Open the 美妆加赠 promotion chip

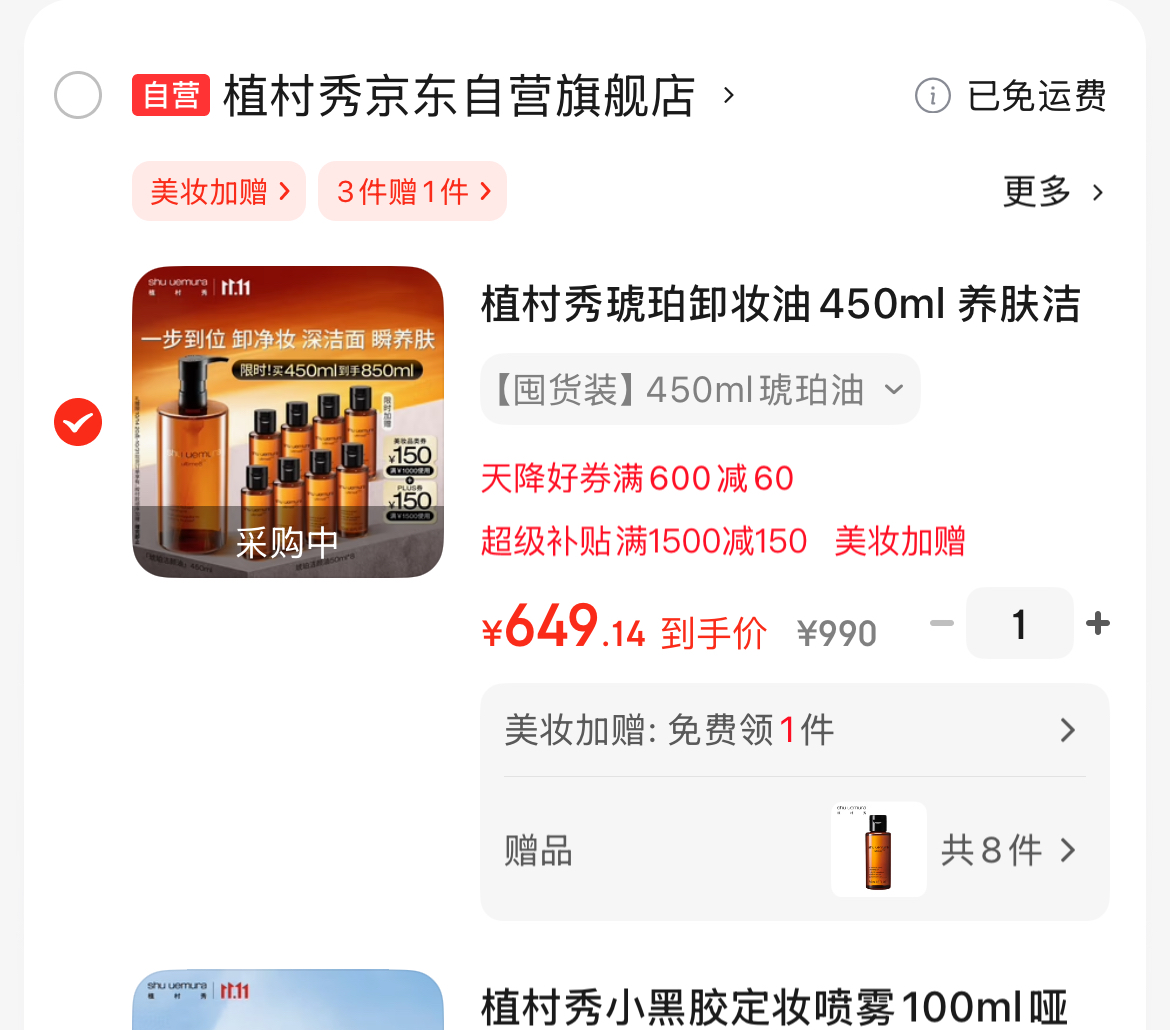pyautogui.click(x=219, y=191)
